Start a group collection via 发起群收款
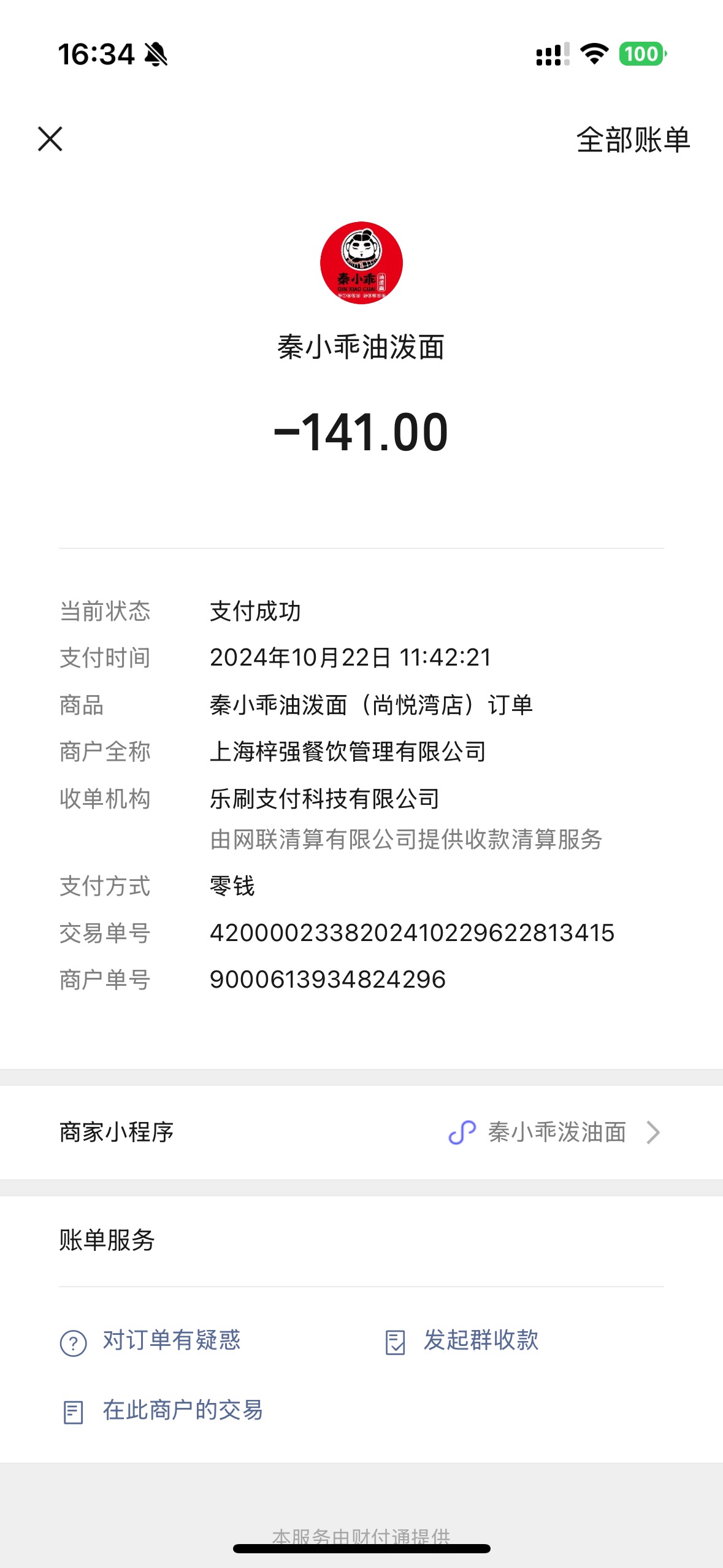Viewport: 723px width, 1568px height. 462,1340
